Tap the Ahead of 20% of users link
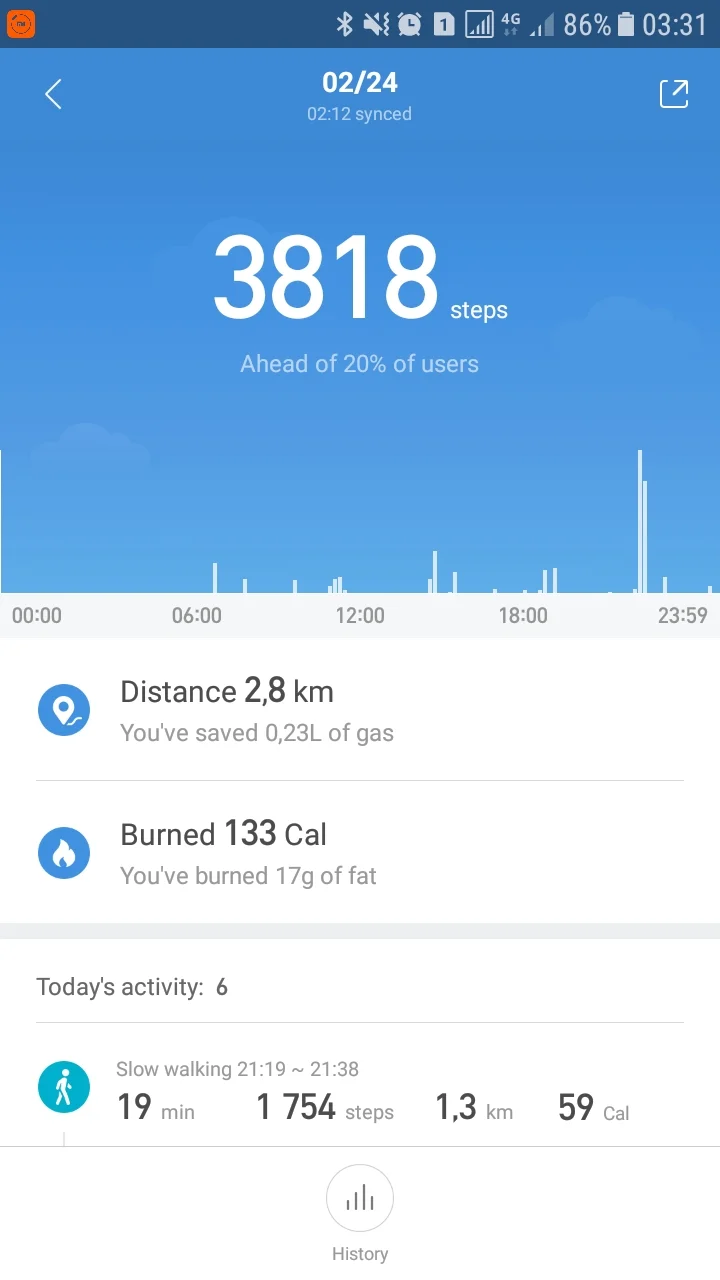 coord(360,363)
